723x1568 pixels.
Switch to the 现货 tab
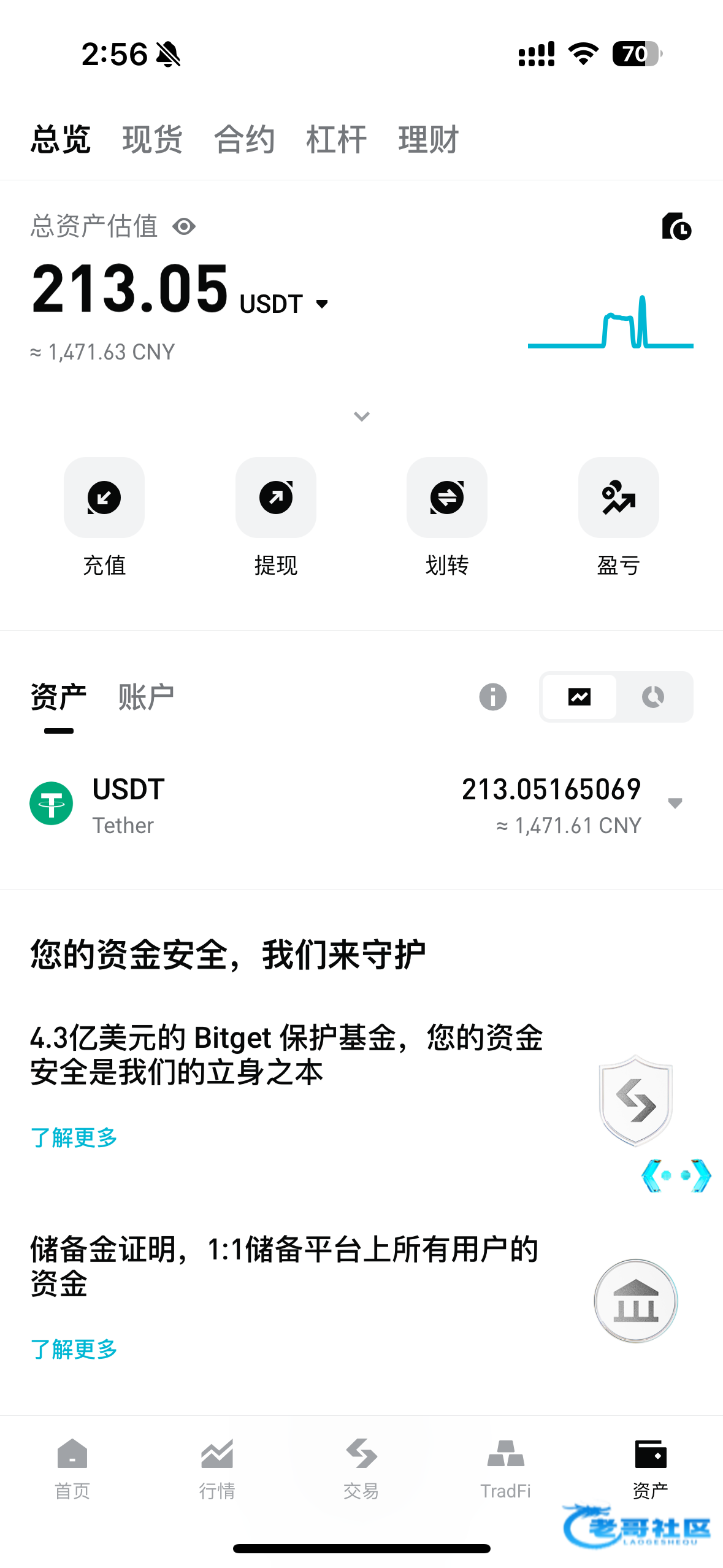pos(152,139)
